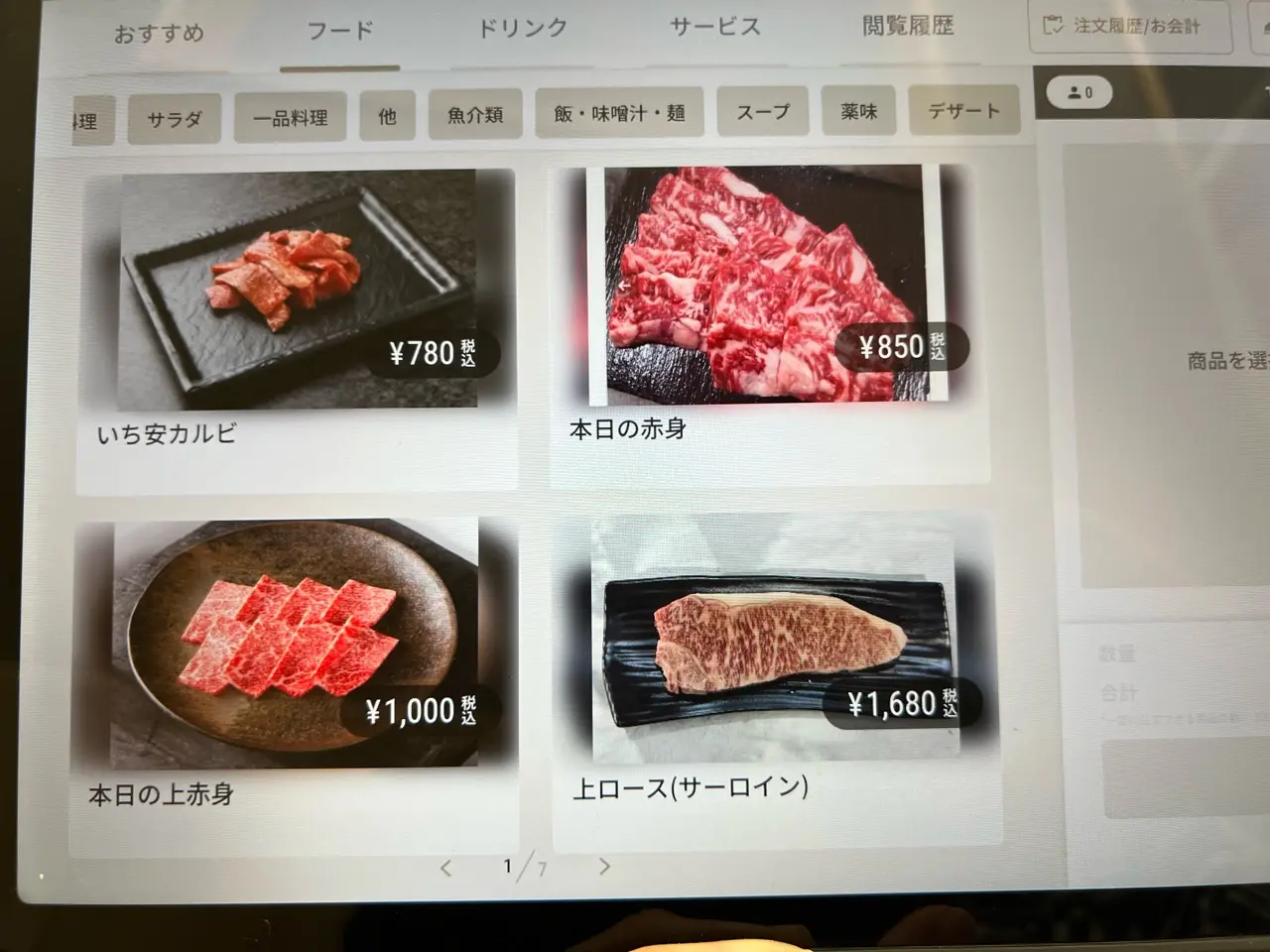This screenshot has height=952, width=1270.
Task: Switch to the ドリンク tab
Action: click(x=523, y=29)
